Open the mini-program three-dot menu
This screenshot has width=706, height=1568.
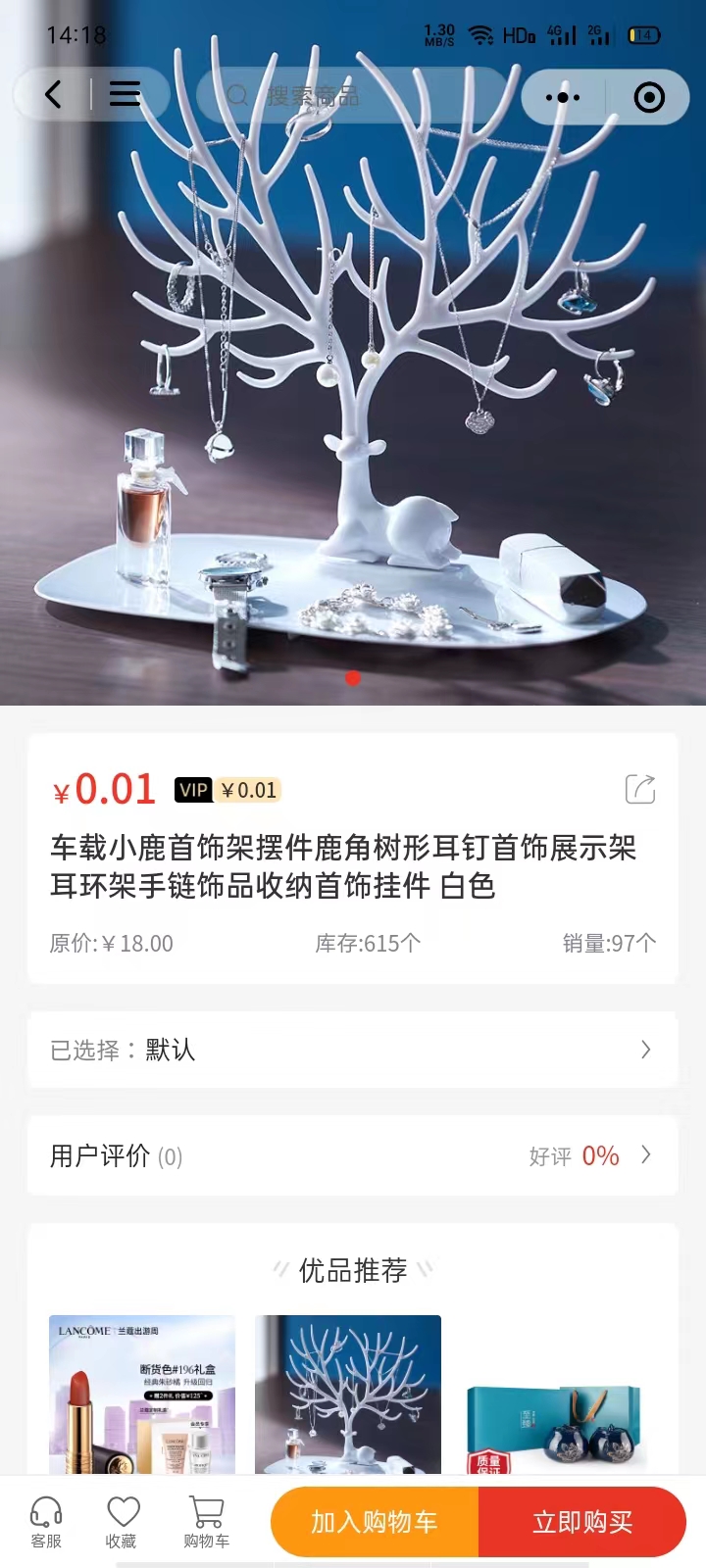point(562,97)
